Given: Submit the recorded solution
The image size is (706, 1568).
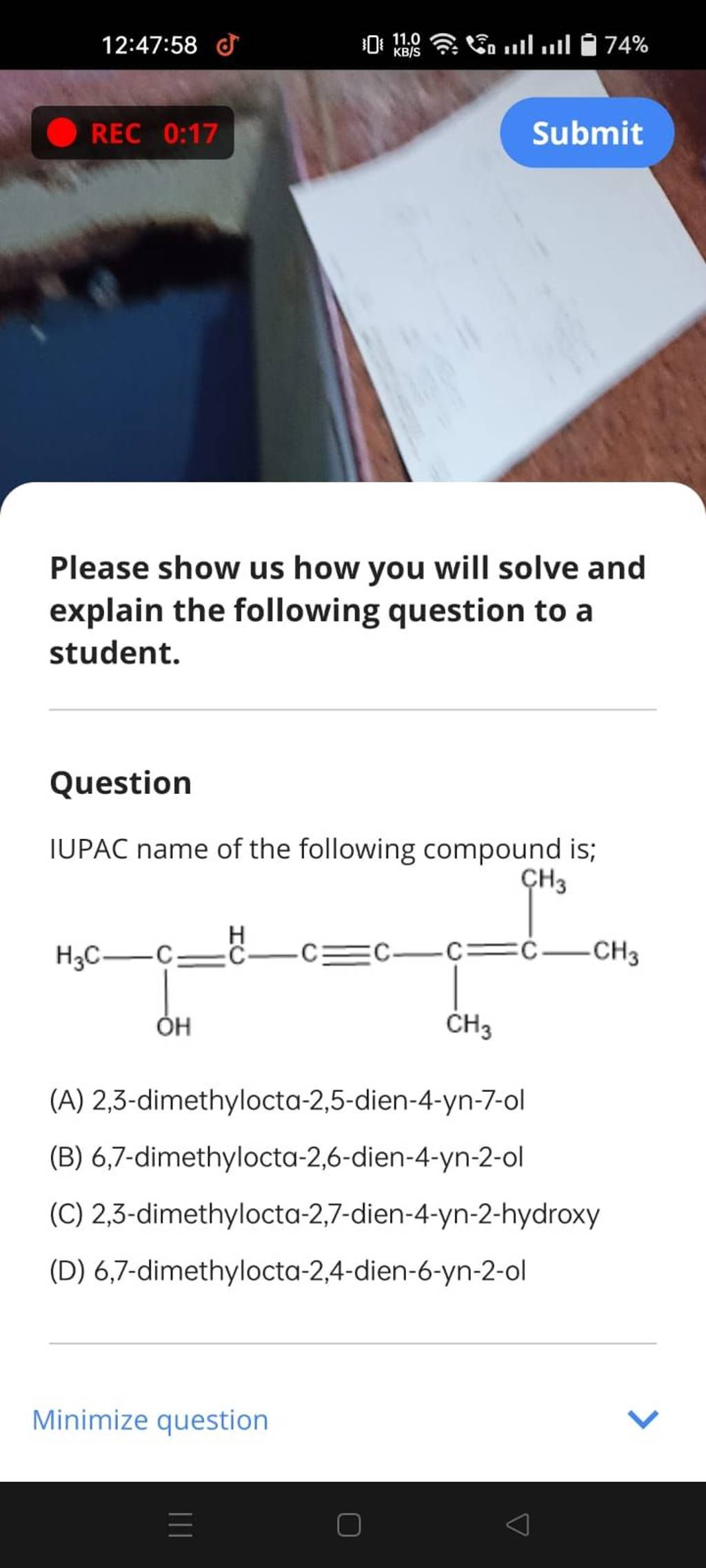Looking at the screenshot, I should [587, 132].
